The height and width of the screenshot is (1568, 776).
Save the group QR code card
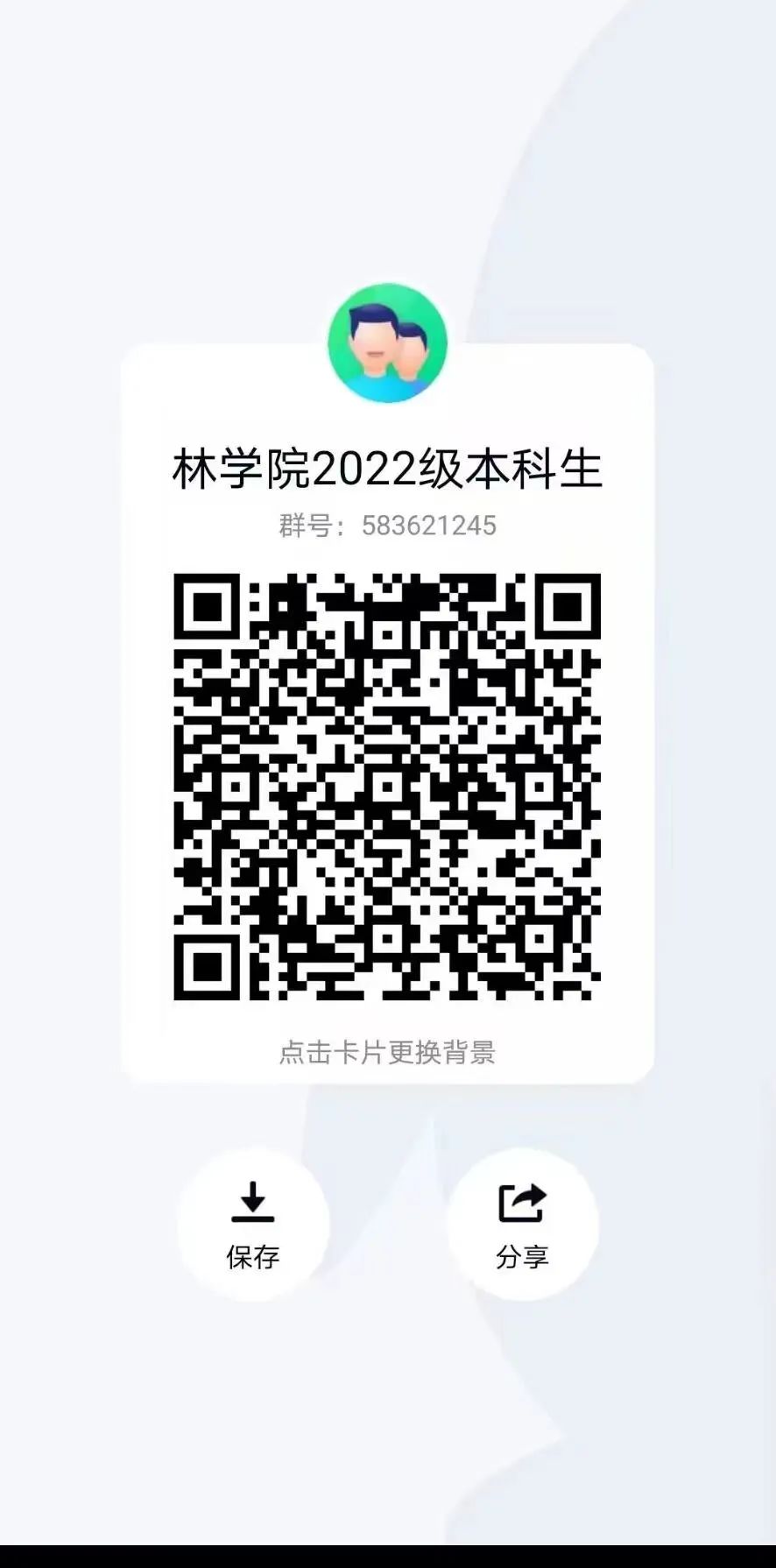[x=253, y=1224]
